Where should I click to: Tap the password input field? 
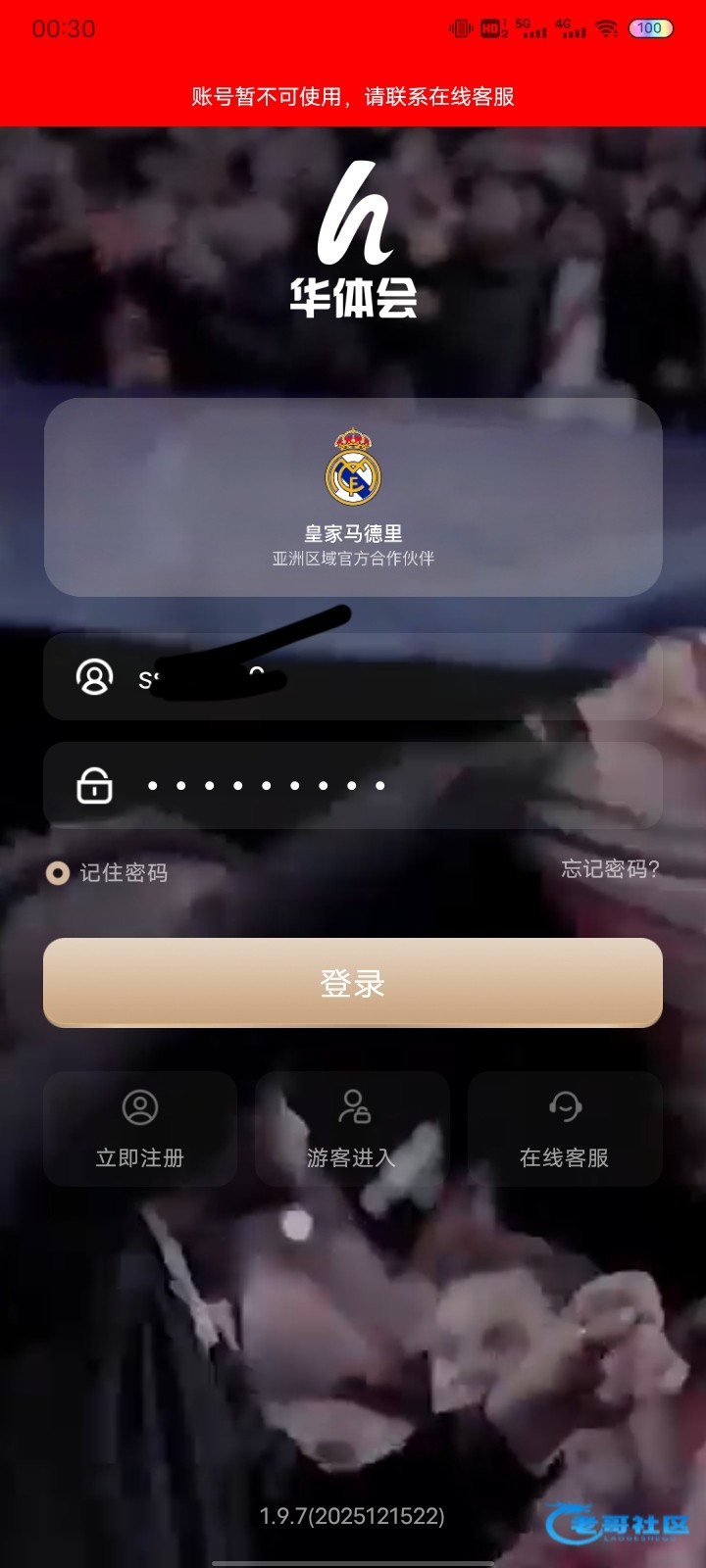coord(392,785)
